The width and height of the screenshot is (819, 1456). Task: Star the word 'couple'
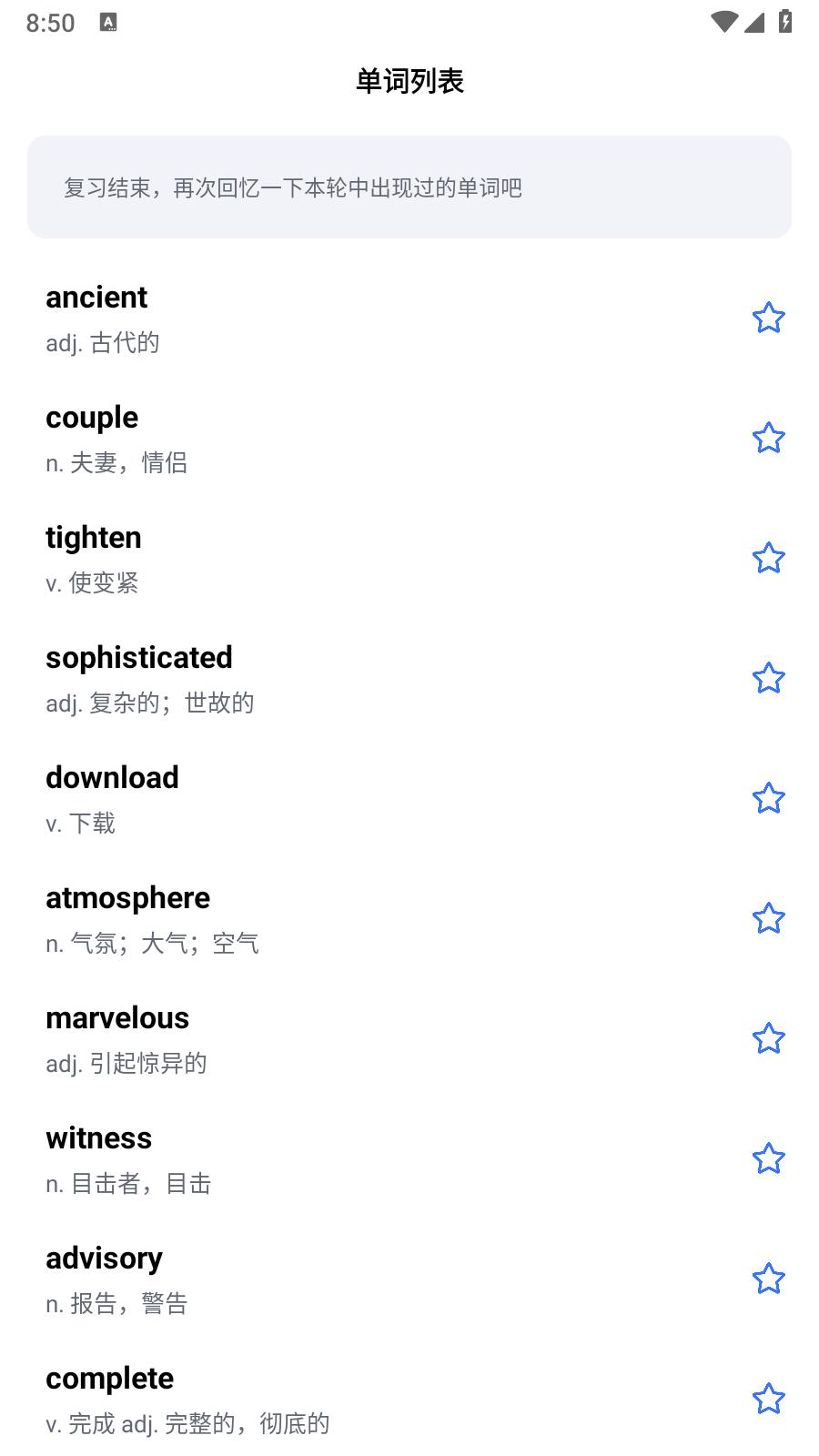click(769, 438)
